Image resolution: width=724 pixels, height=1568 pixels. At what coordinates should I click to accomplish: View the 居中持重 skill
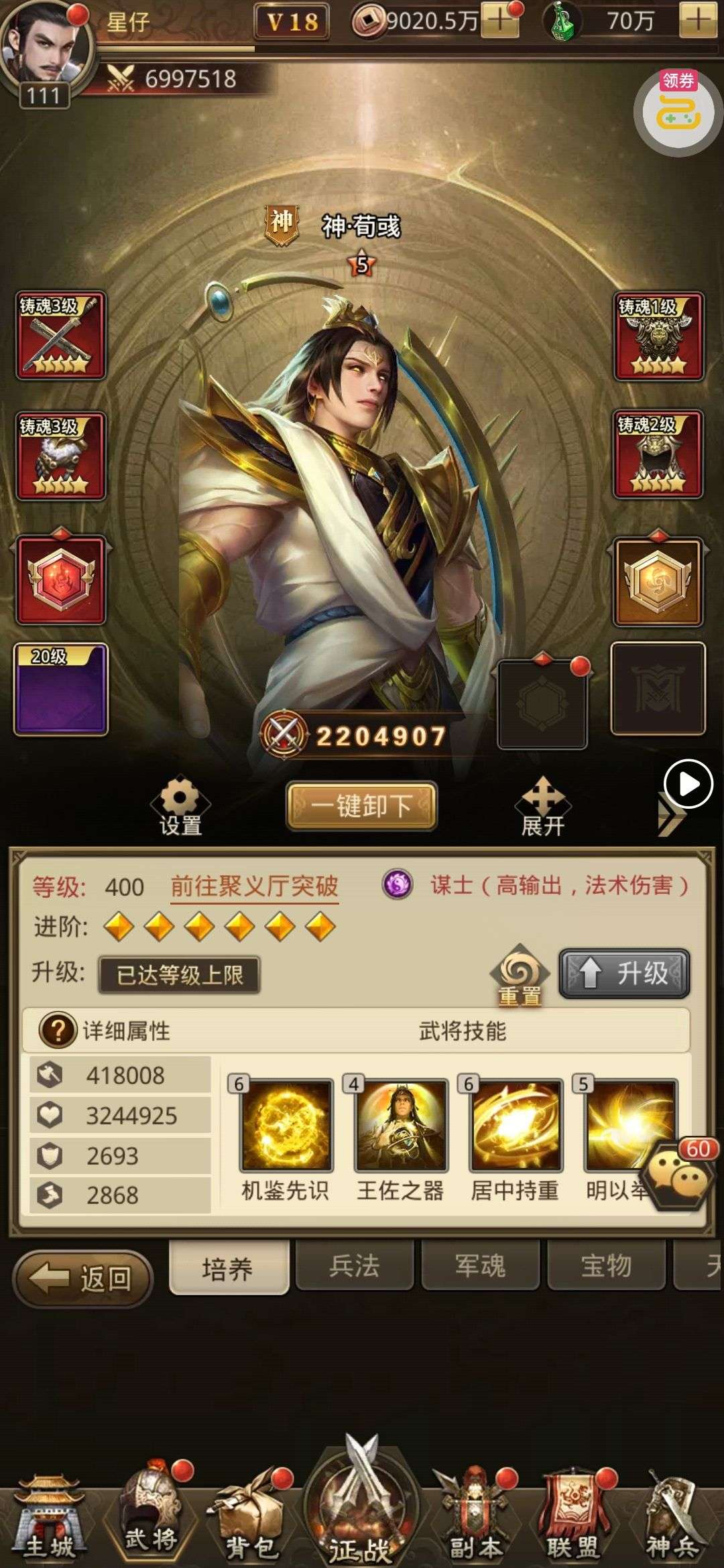515,1124
